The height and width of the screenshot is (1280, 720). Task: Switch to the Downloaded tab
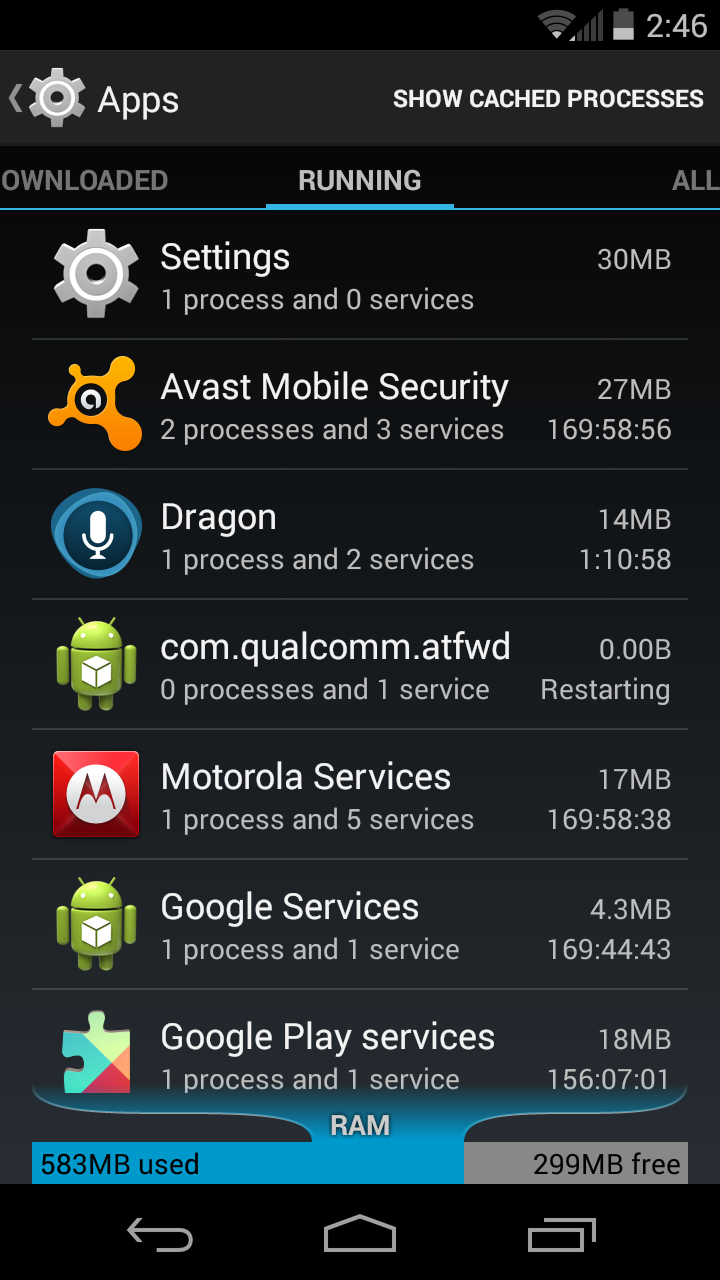[84, 181]
